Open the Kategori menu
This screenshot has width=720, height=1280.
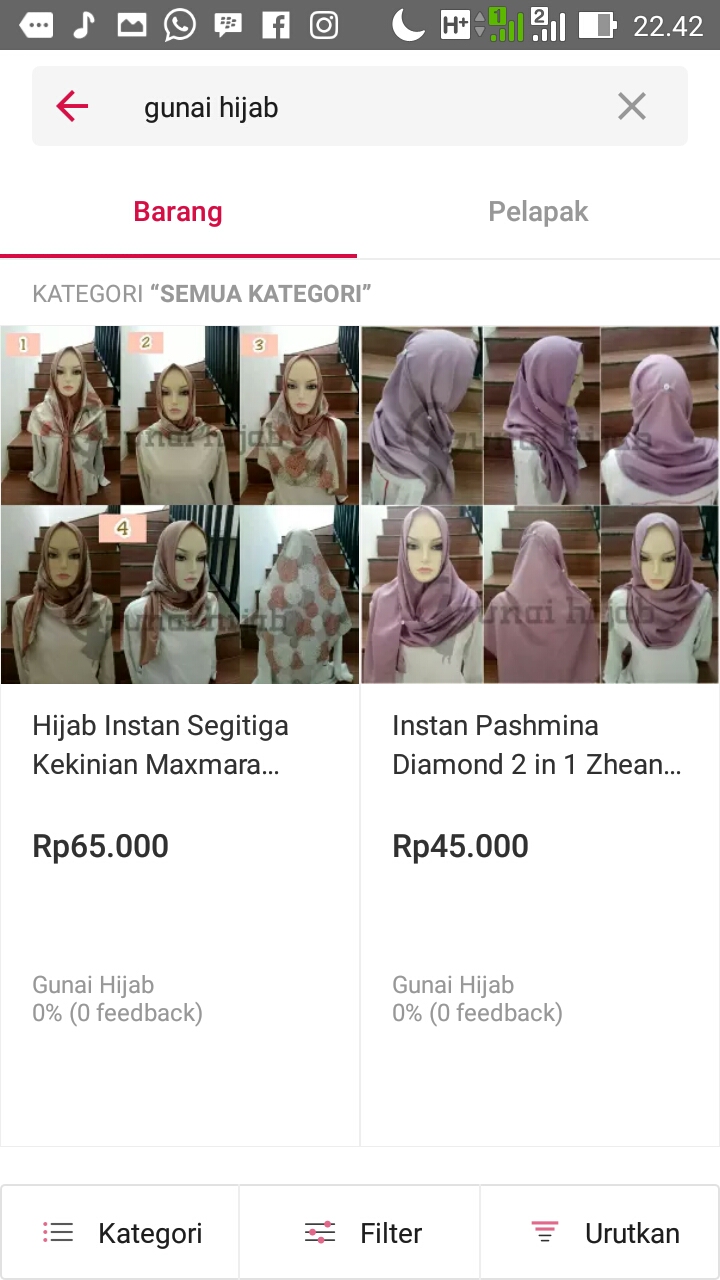coord(121,1233)
